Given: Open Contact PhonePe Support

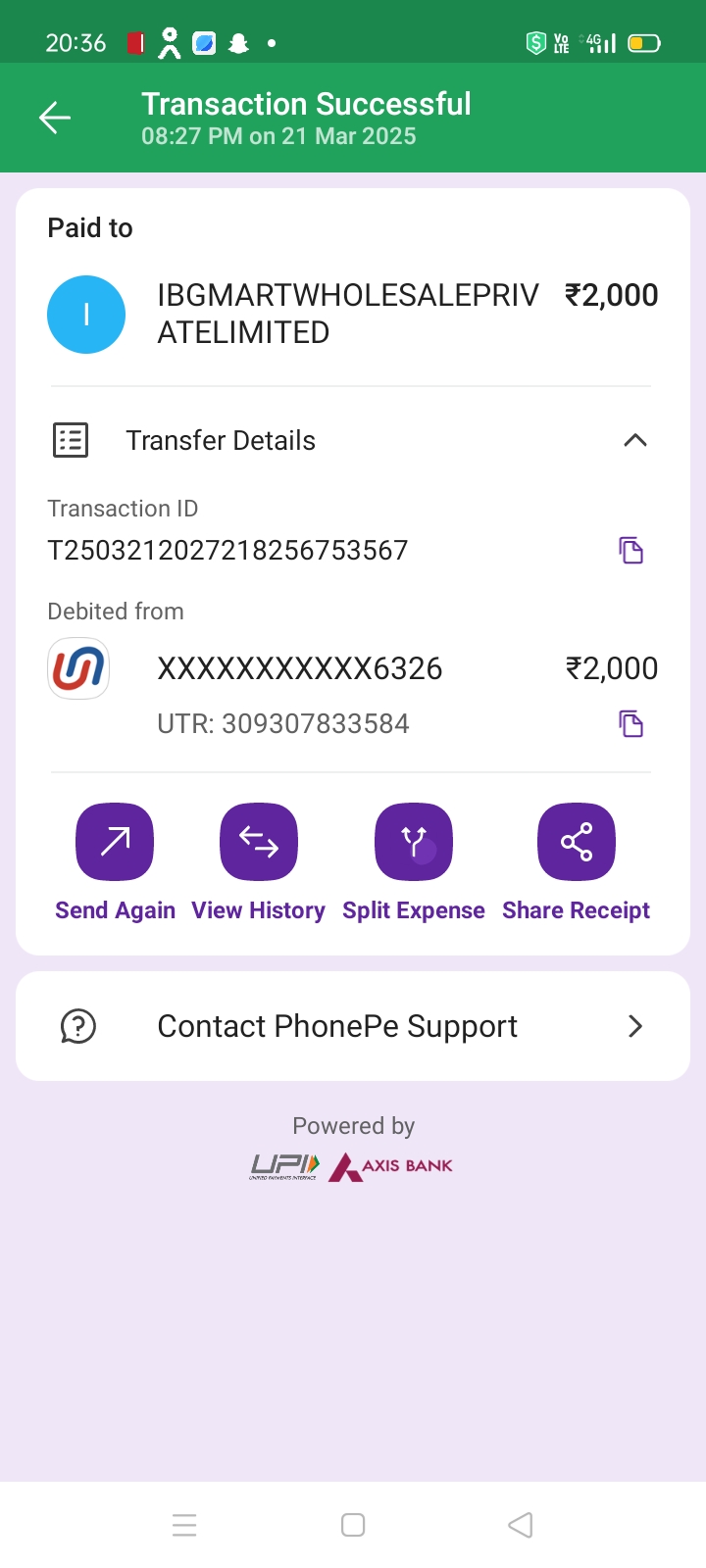Looking at the screenshot, I should click(x=353, y=1026).
